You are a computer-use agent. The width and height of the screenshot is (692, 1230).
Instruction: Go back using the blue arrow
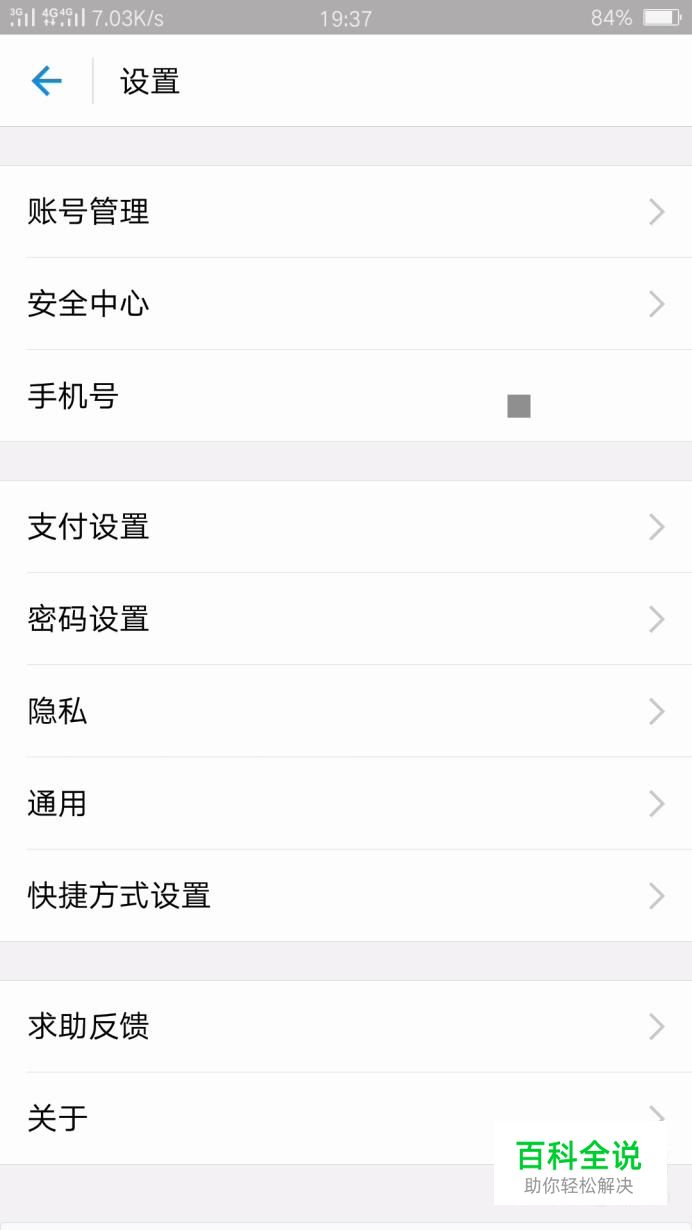click(x=47, y=81)
